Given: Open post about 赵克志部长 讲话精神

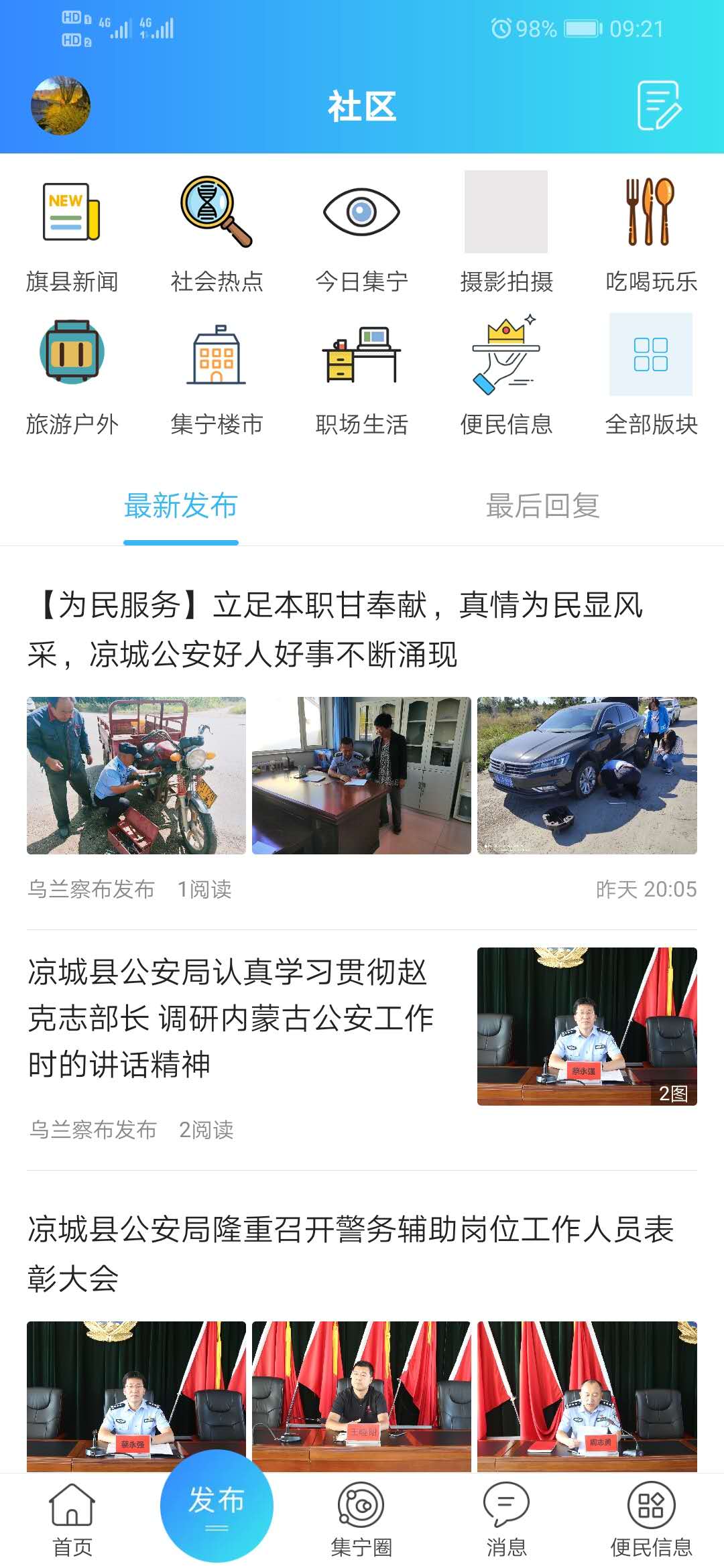Looking at the screenshot, I should pos(231,1018).
